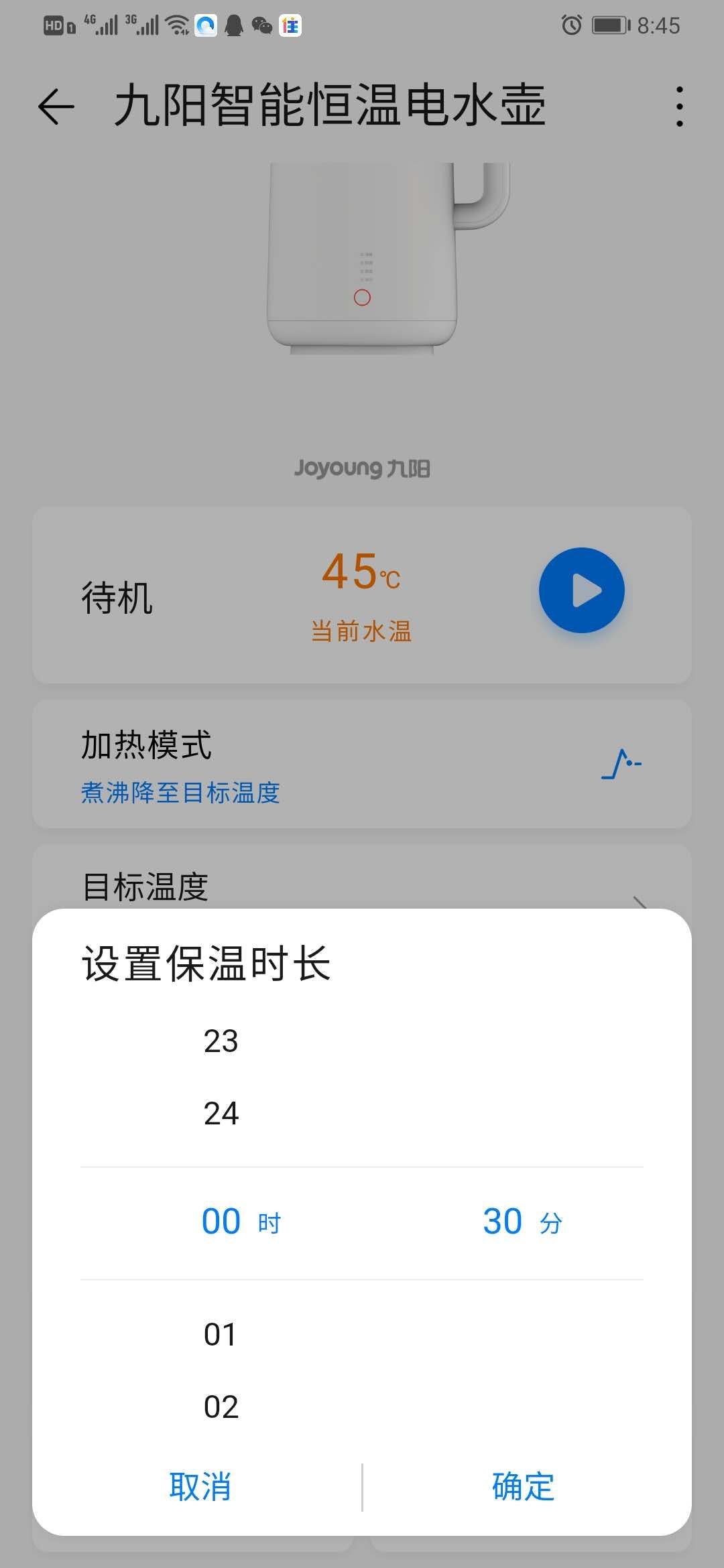Cancel the dialog with 取消
This screenshot has width=724, height=1568.
pyautogui.click(x=199, y=1486)
